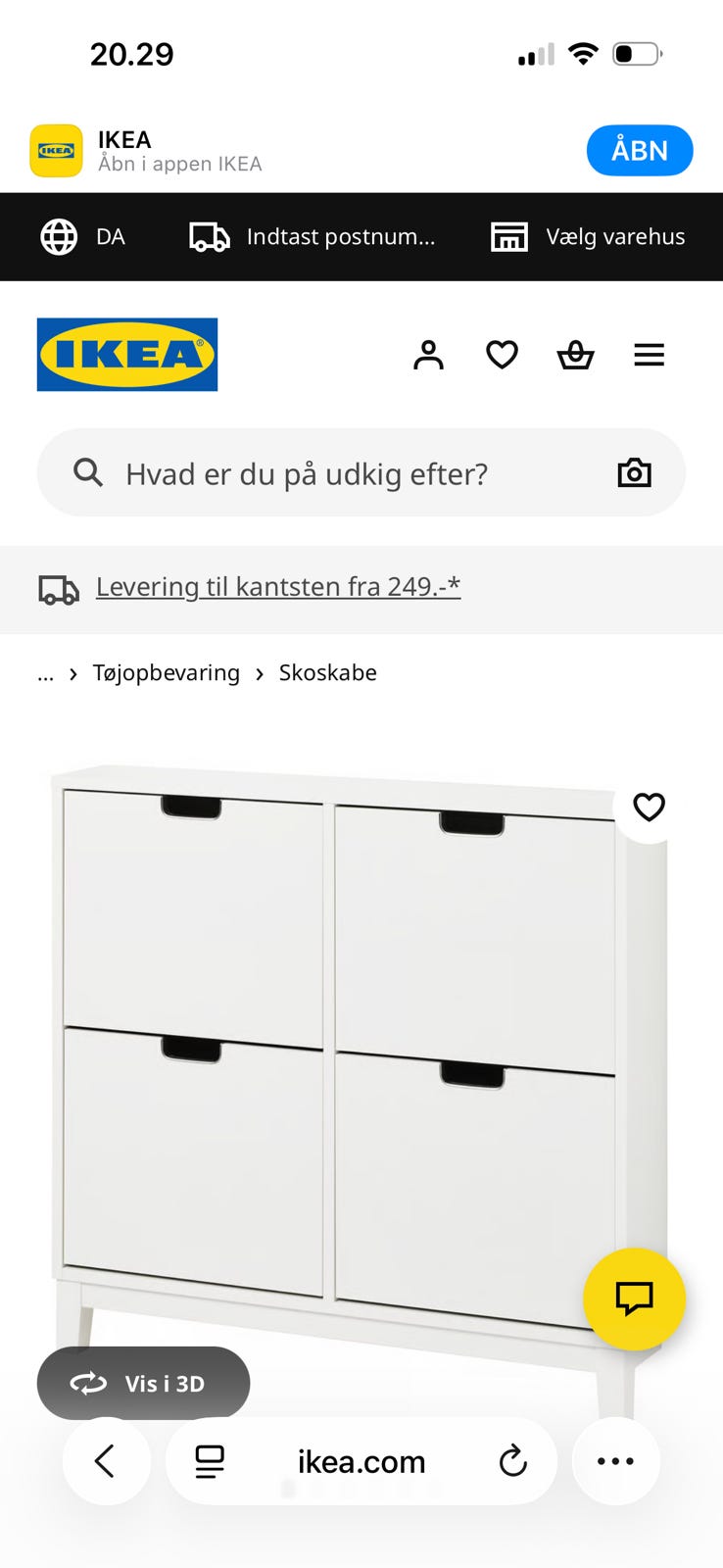This screenshot has height=1568, width=723.
Task: Go to the Tøjopbevaring category
Action: click(x=167, y=672)
